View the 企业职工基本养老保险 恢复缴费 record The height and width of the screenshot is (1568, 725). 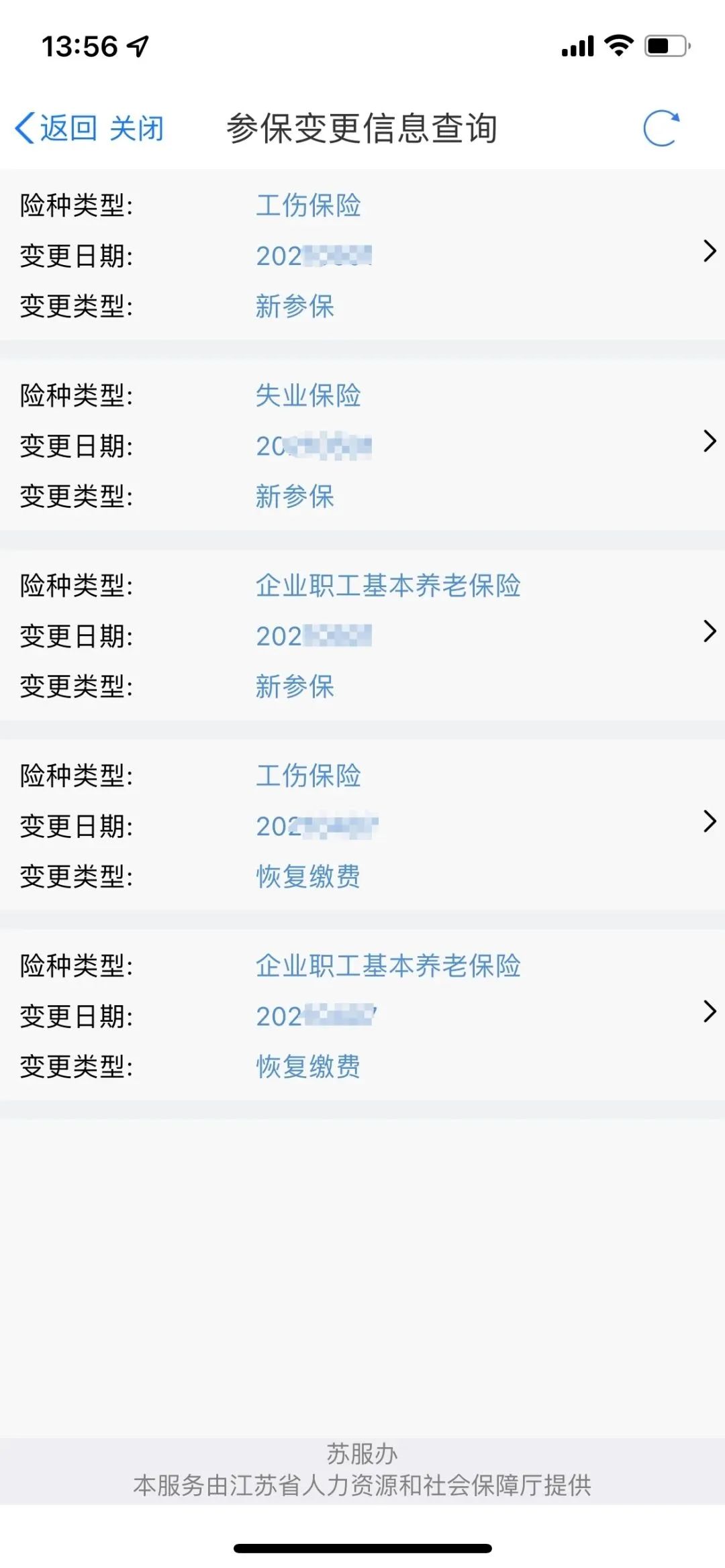point(362,1015)
